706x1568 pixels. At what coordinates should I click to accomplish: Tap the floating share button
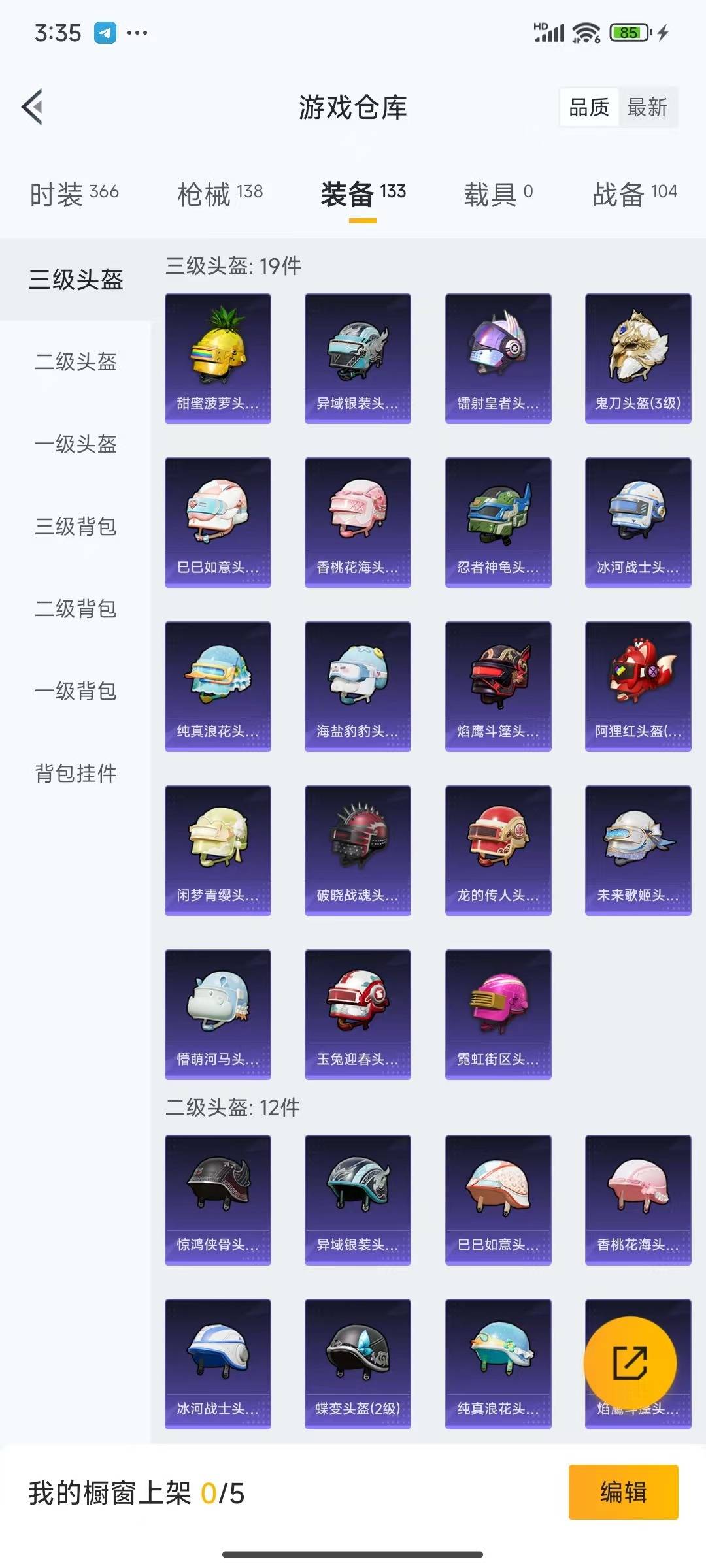coord(630,1362)
